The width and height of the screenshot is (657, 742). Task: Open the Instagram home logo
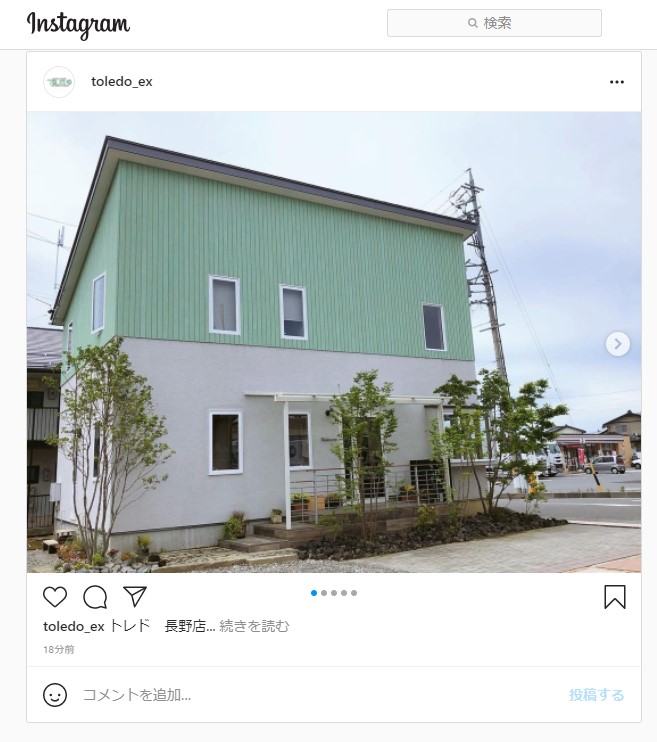point(78,24)
